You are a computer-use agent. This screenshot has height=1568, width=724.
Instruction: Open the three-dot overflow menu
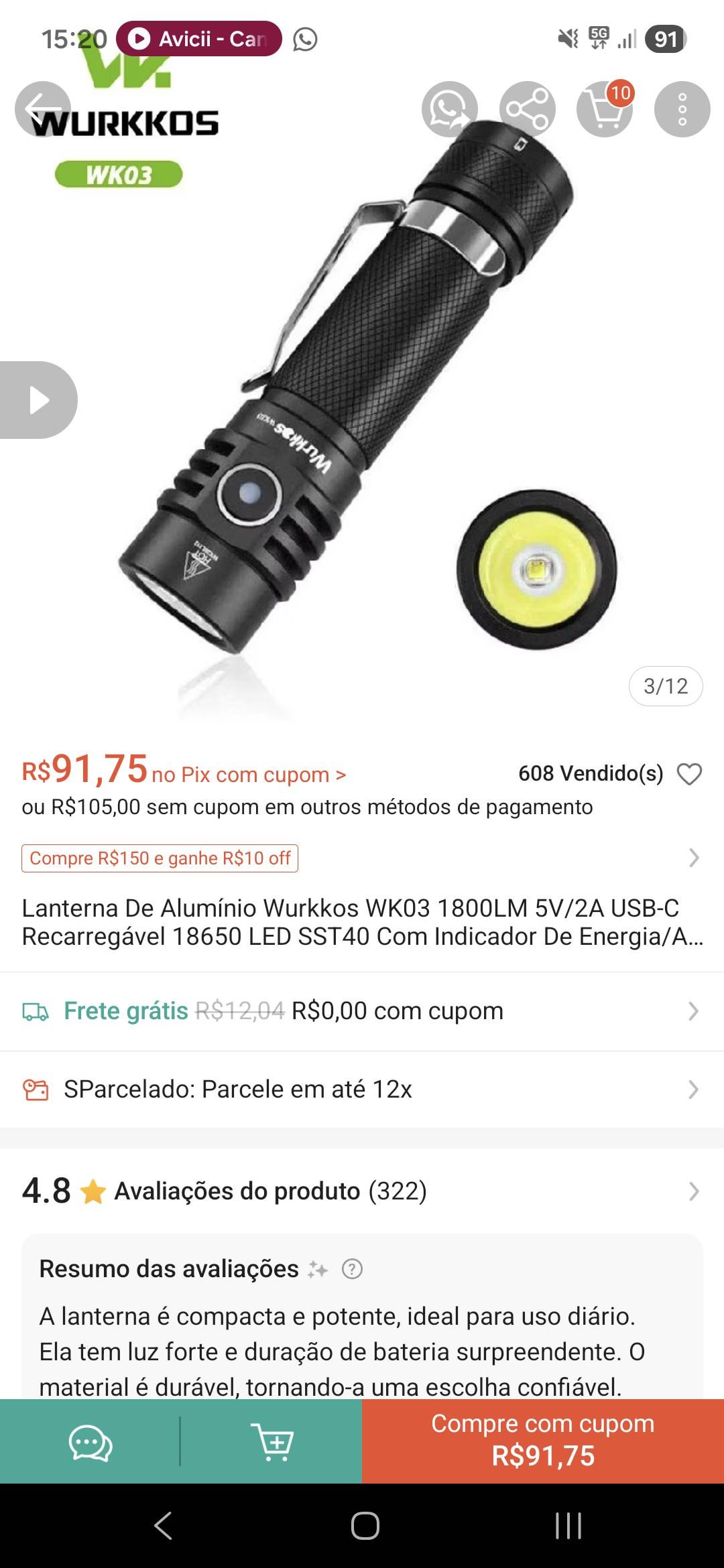[x=682, y=109]
